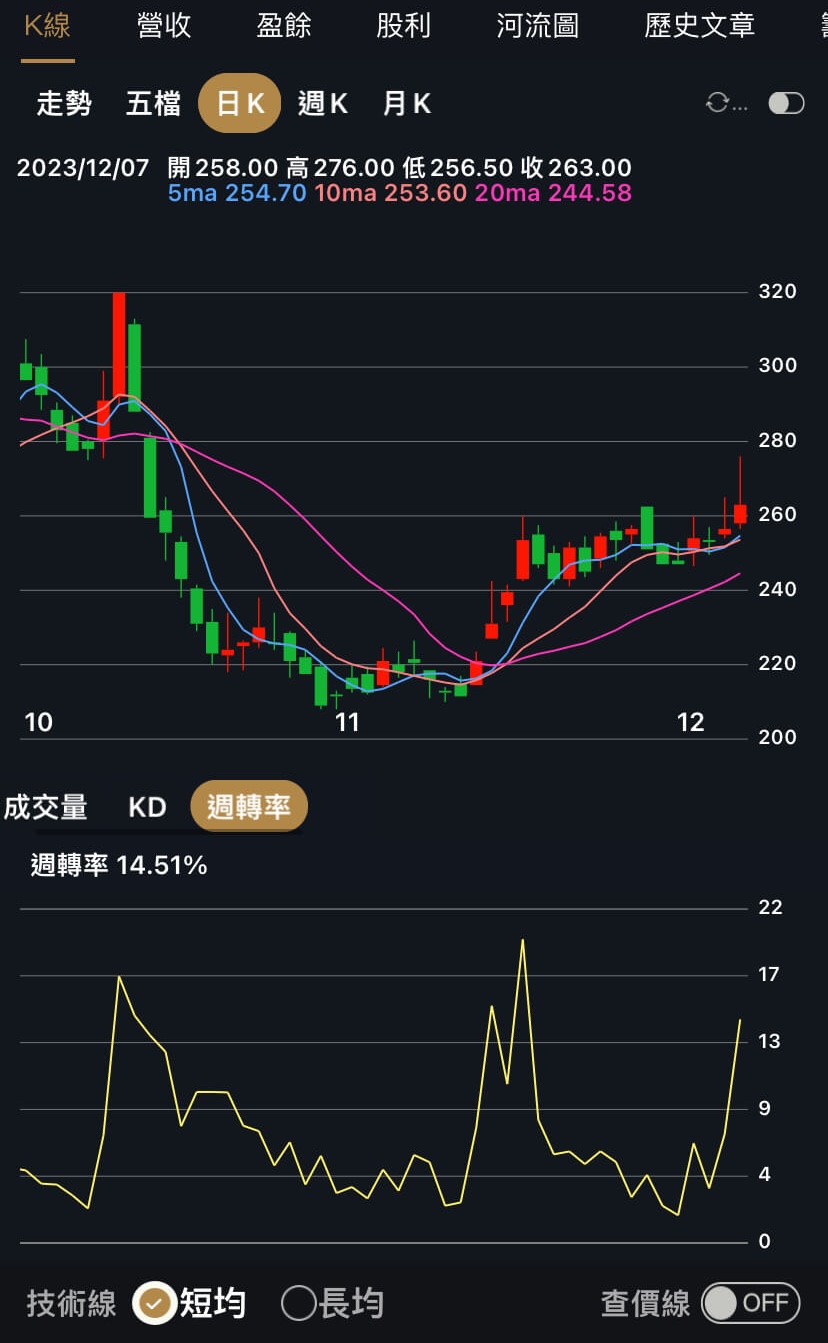Select the 日K chart

(240, 103)
